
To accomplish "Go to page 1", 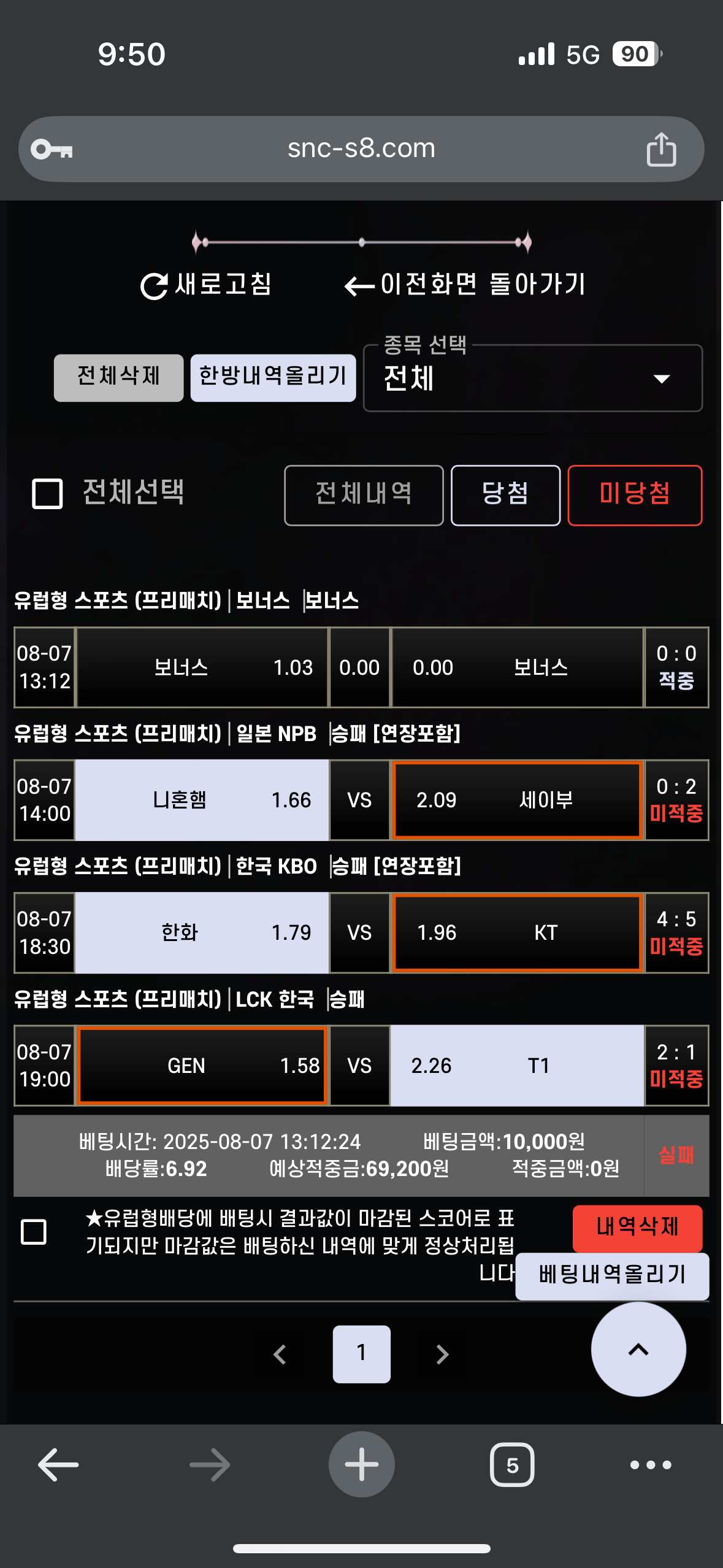I will click(x=362, y=1354).
